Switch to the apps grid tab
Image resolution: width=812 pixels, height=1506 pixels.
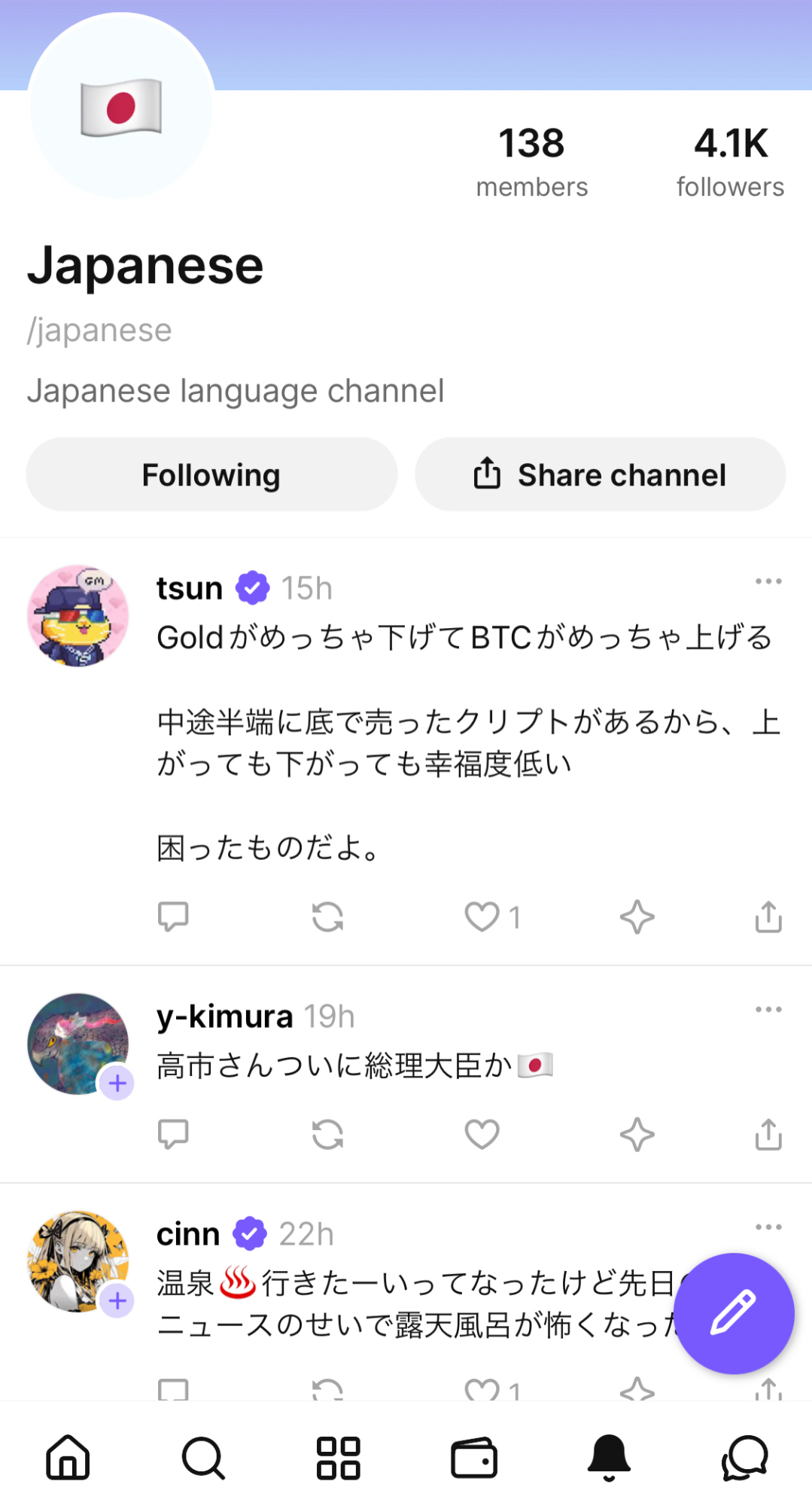(x=338, y=1458)
